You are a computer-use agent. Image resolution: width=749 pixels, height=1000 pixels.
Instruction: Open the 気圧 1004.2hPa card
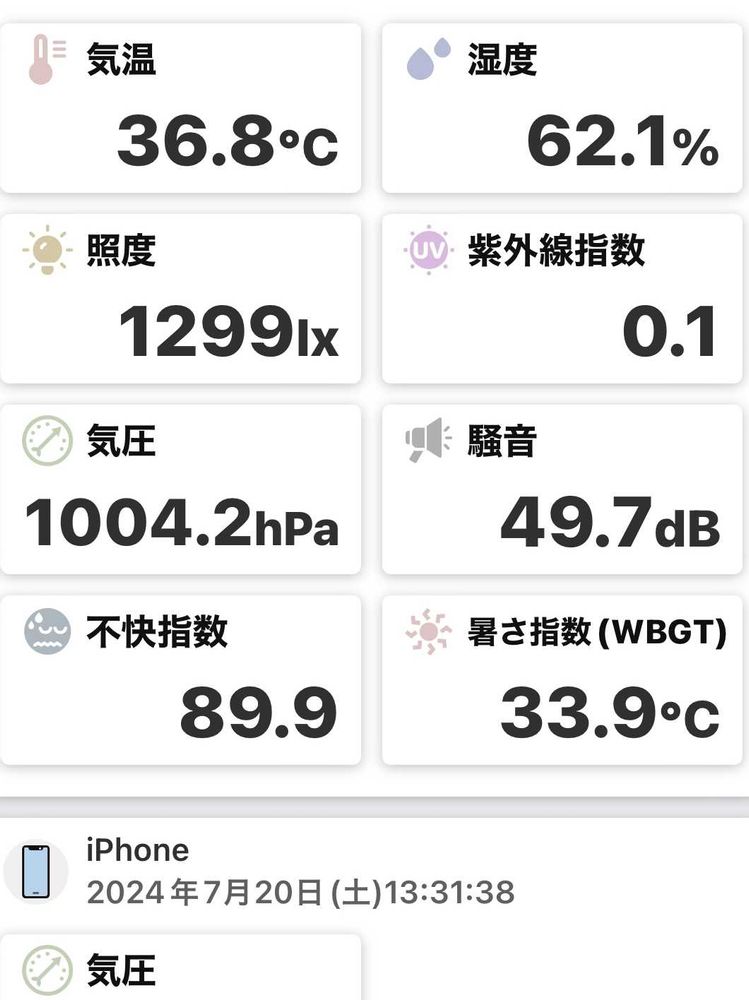[180, 489]
